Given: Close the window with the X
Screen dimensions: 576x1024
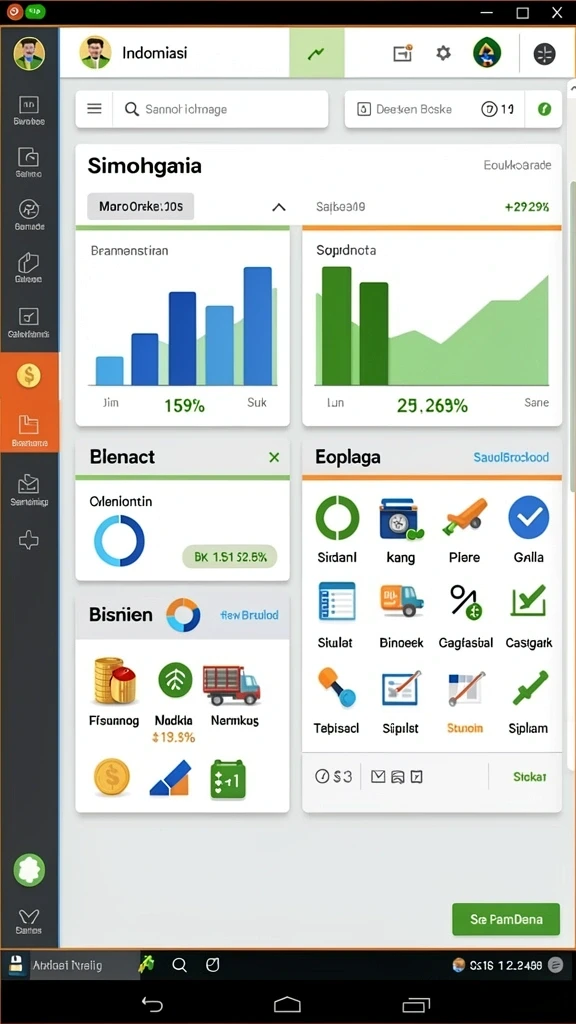Looking at the screenshot, I should pyautogui.click(x=556, y=12).
